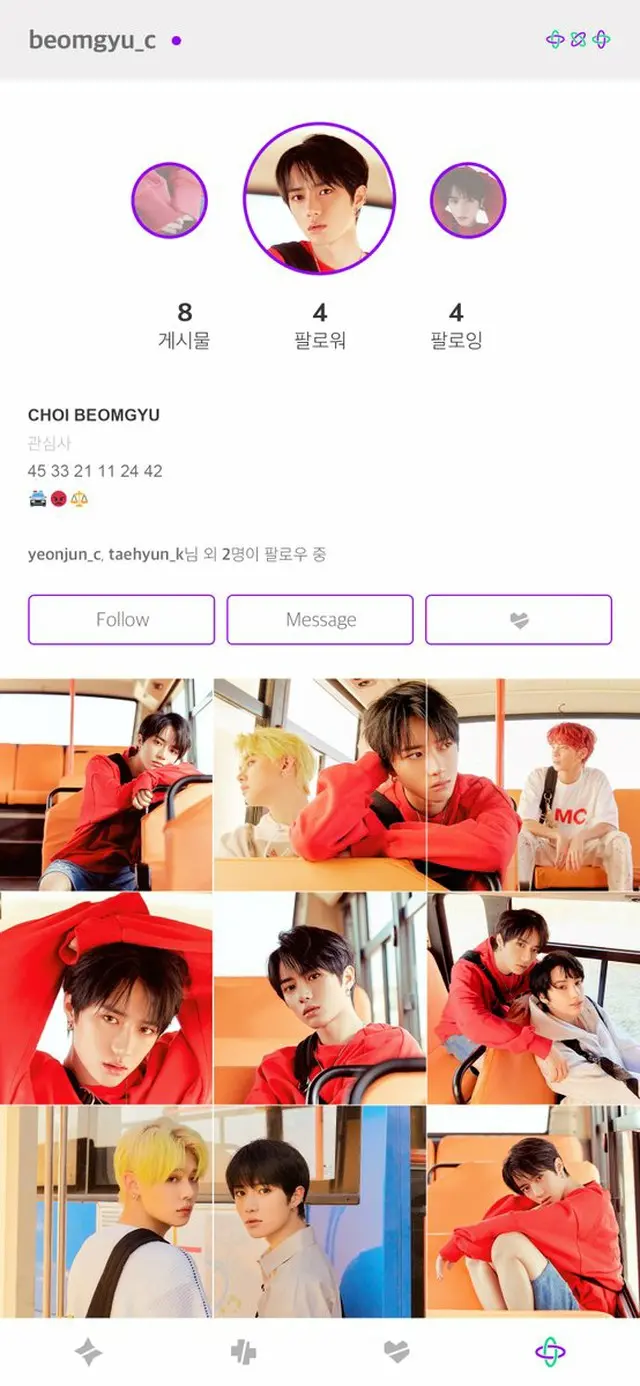
Task: Tap the heart button beside Message
Action: coord(518,620)
